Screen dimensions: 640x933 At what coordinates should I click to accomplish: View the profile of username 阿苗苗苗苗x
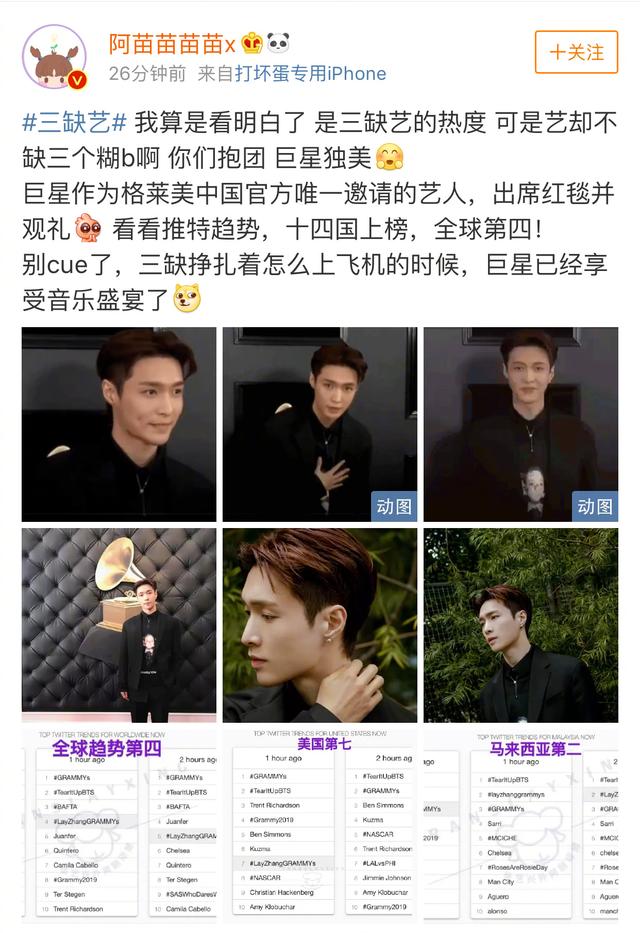pyautogui.click(x=171, y=43)
